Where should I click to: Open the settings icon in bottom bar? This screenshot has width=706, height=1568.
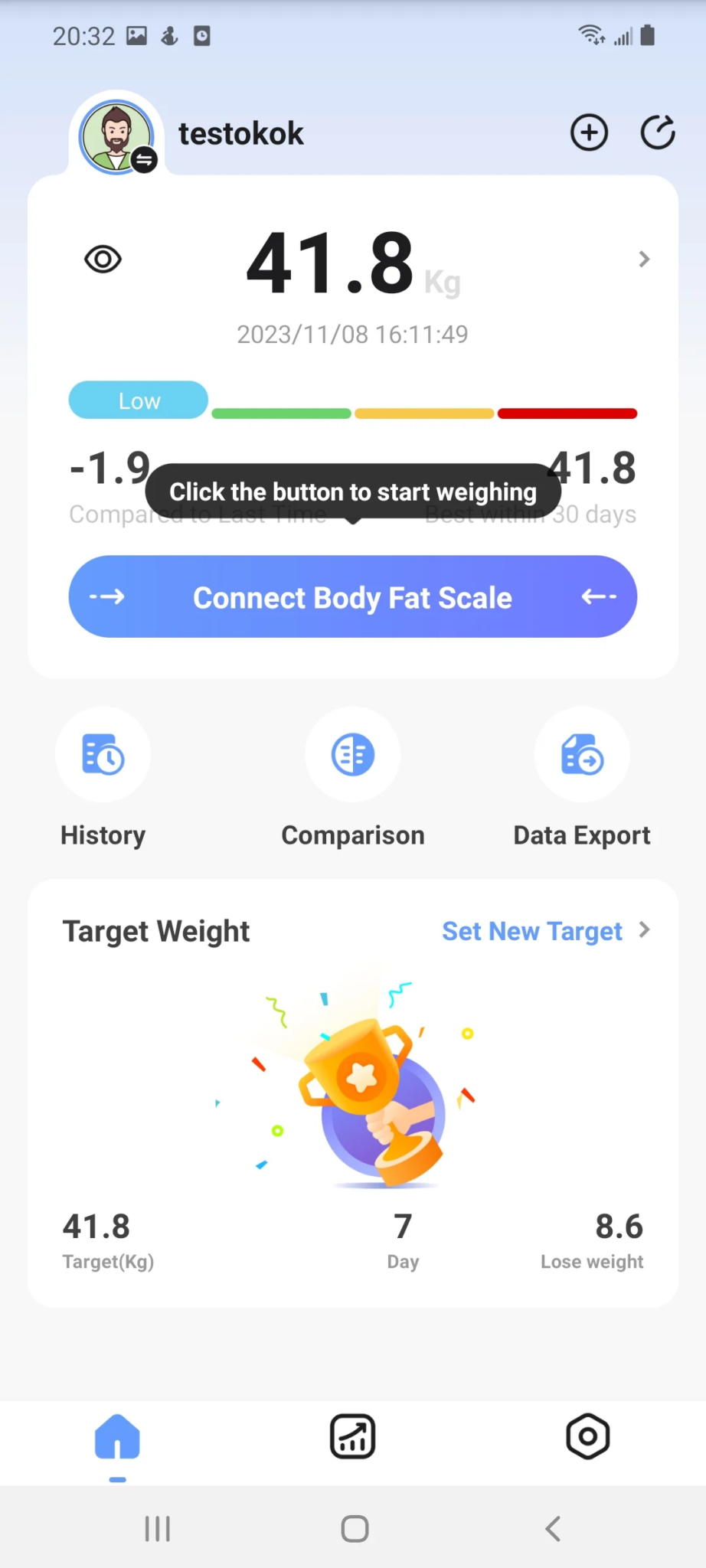[587, 1438]
